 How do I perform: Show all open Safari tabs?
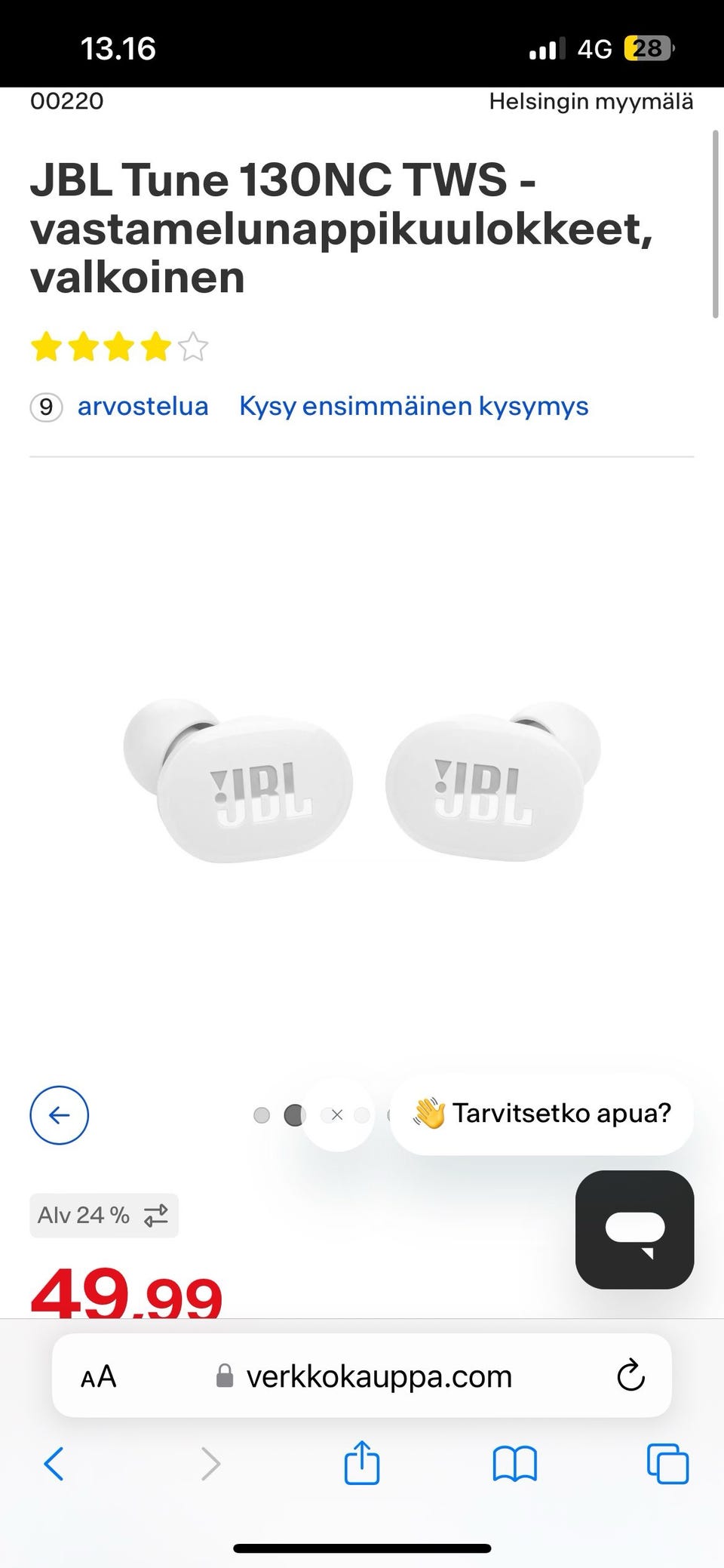point(667,1464)
